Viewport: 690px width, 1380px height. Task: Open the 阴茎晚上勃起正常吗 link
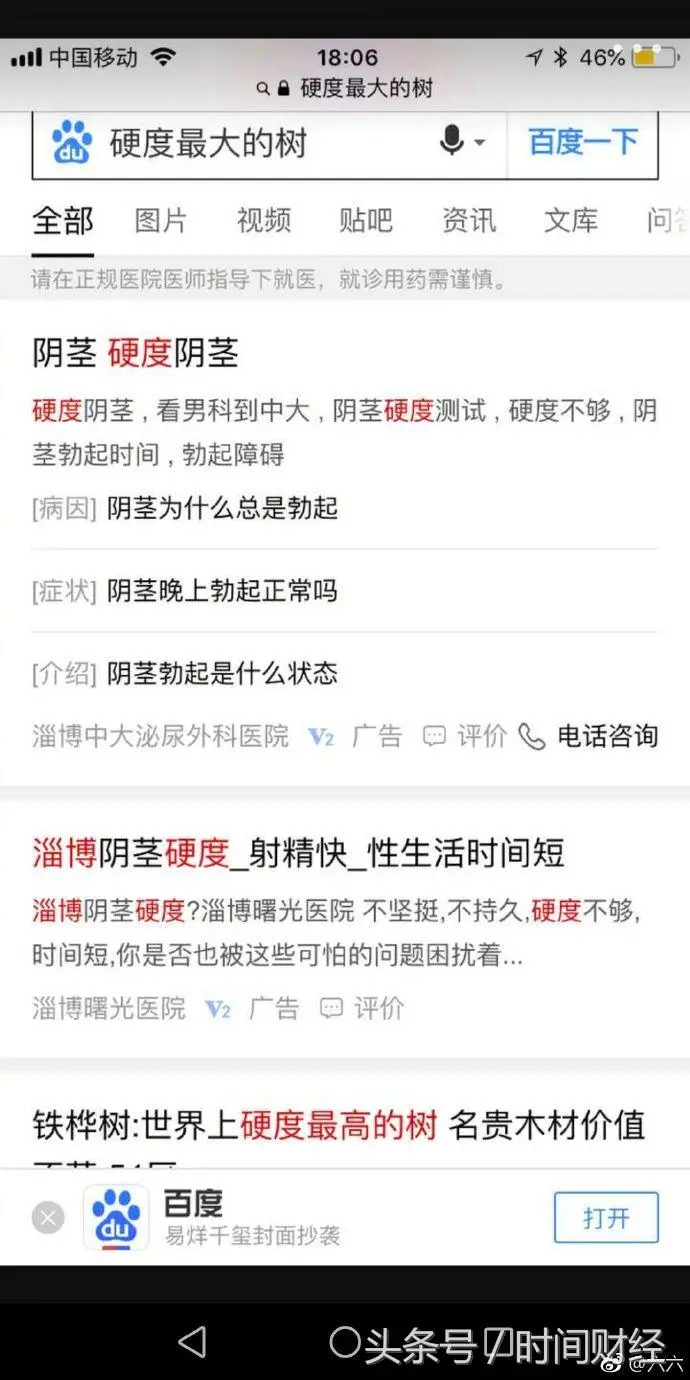pos(222,591)
